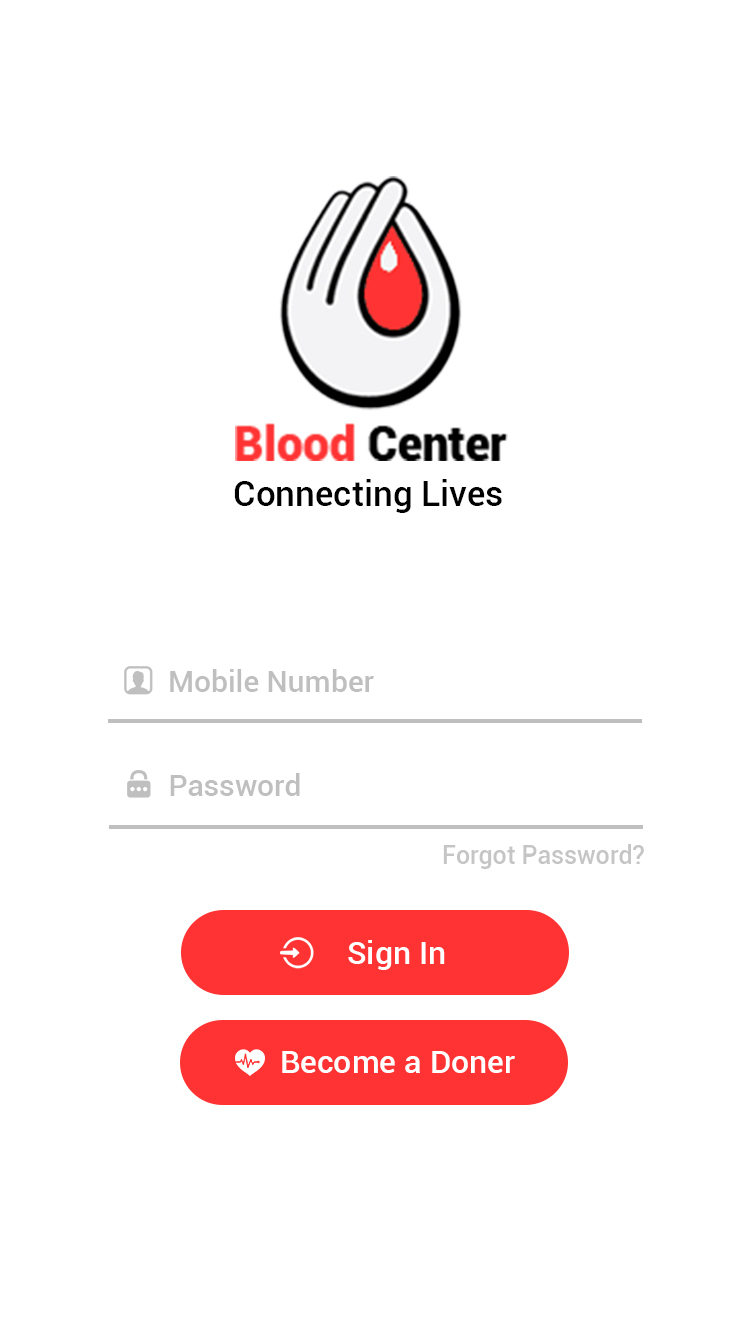The height and width of the screenshot is (1334, 750).
Task: Click the Sign In button label text
Action: click(x=396, y=952)
